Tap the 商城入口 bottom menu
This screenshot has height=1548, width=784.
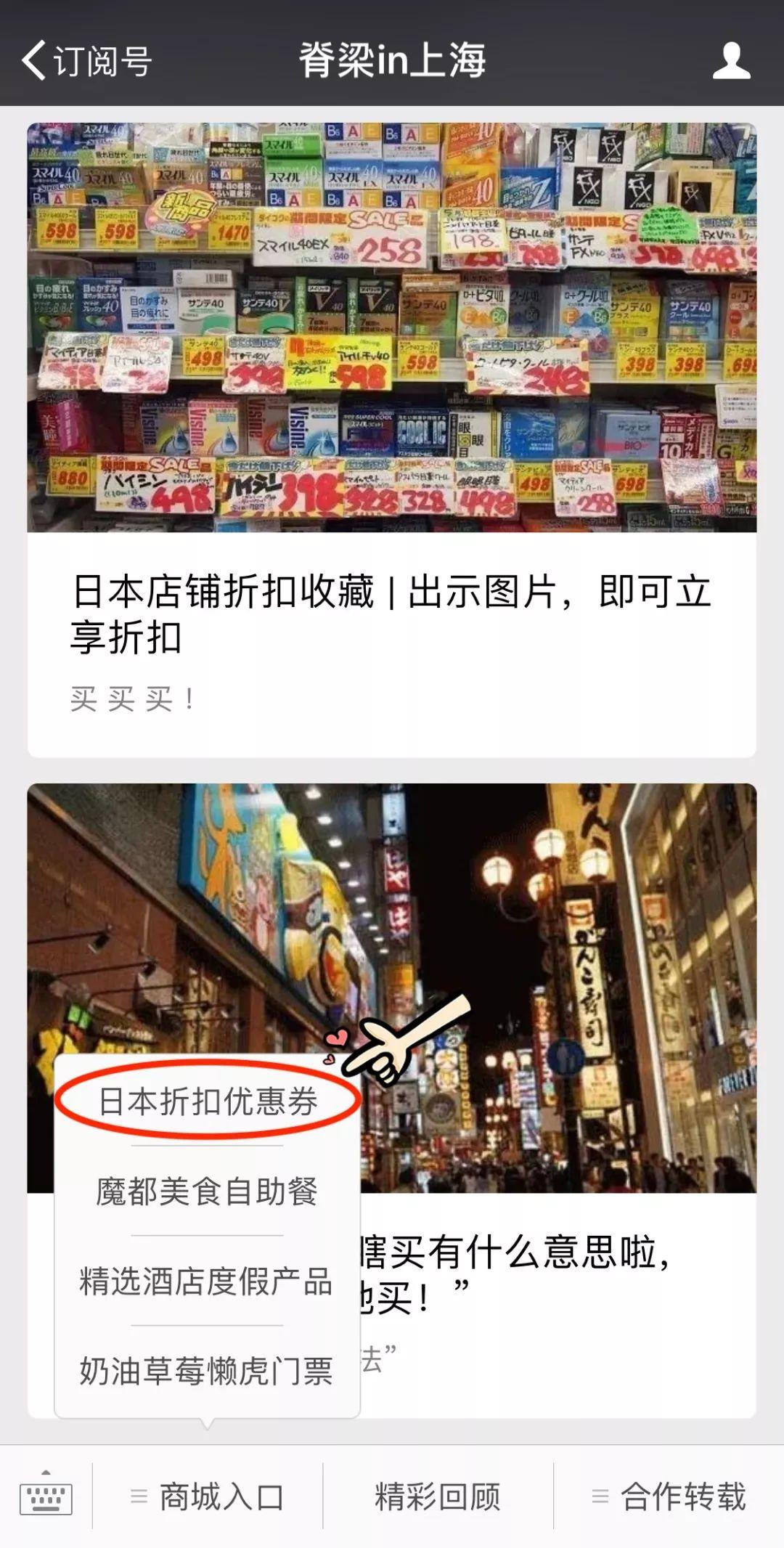[x=208, y=1497]
